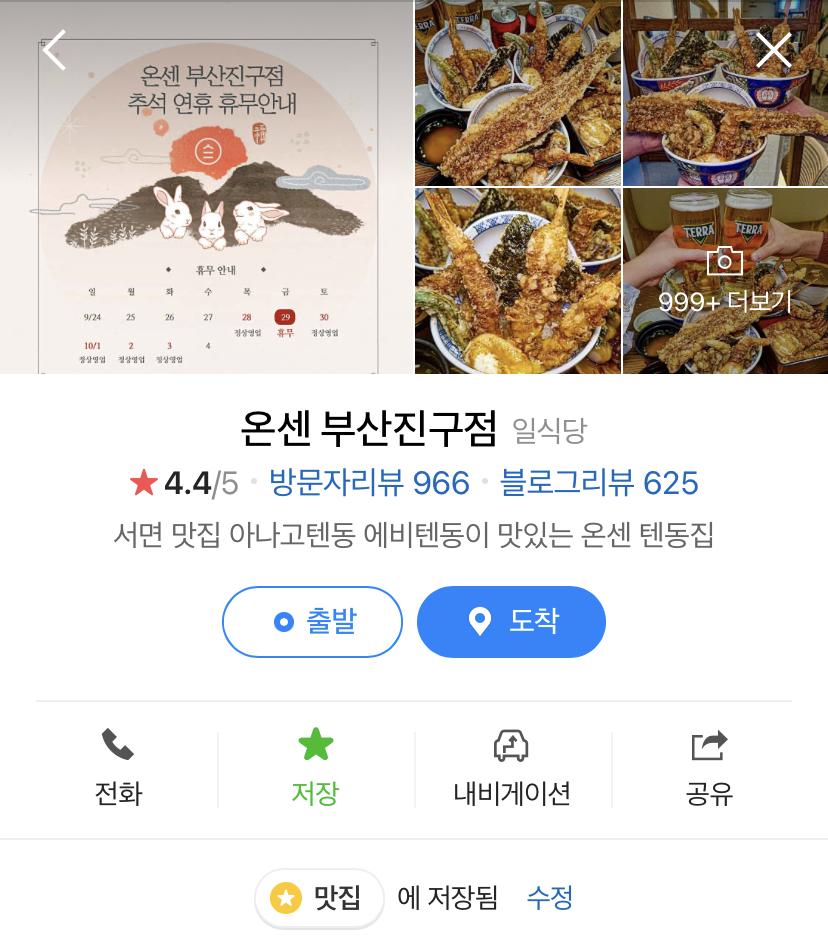Open the full gallery from photo grid
The width and height of the screenshot is (828, 941).
coord(724,280)
